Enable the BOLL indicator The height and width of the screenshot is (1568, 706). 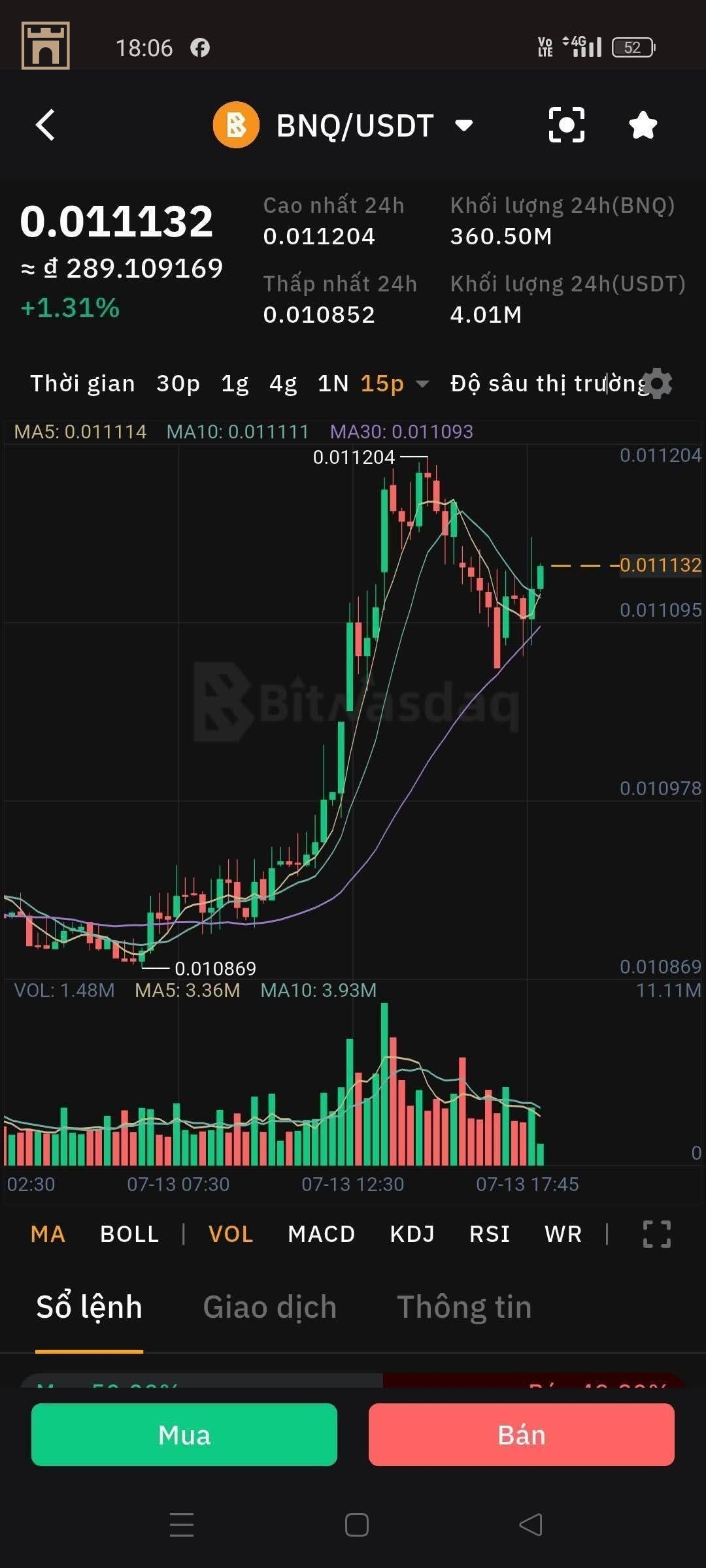coord(129,1234)
